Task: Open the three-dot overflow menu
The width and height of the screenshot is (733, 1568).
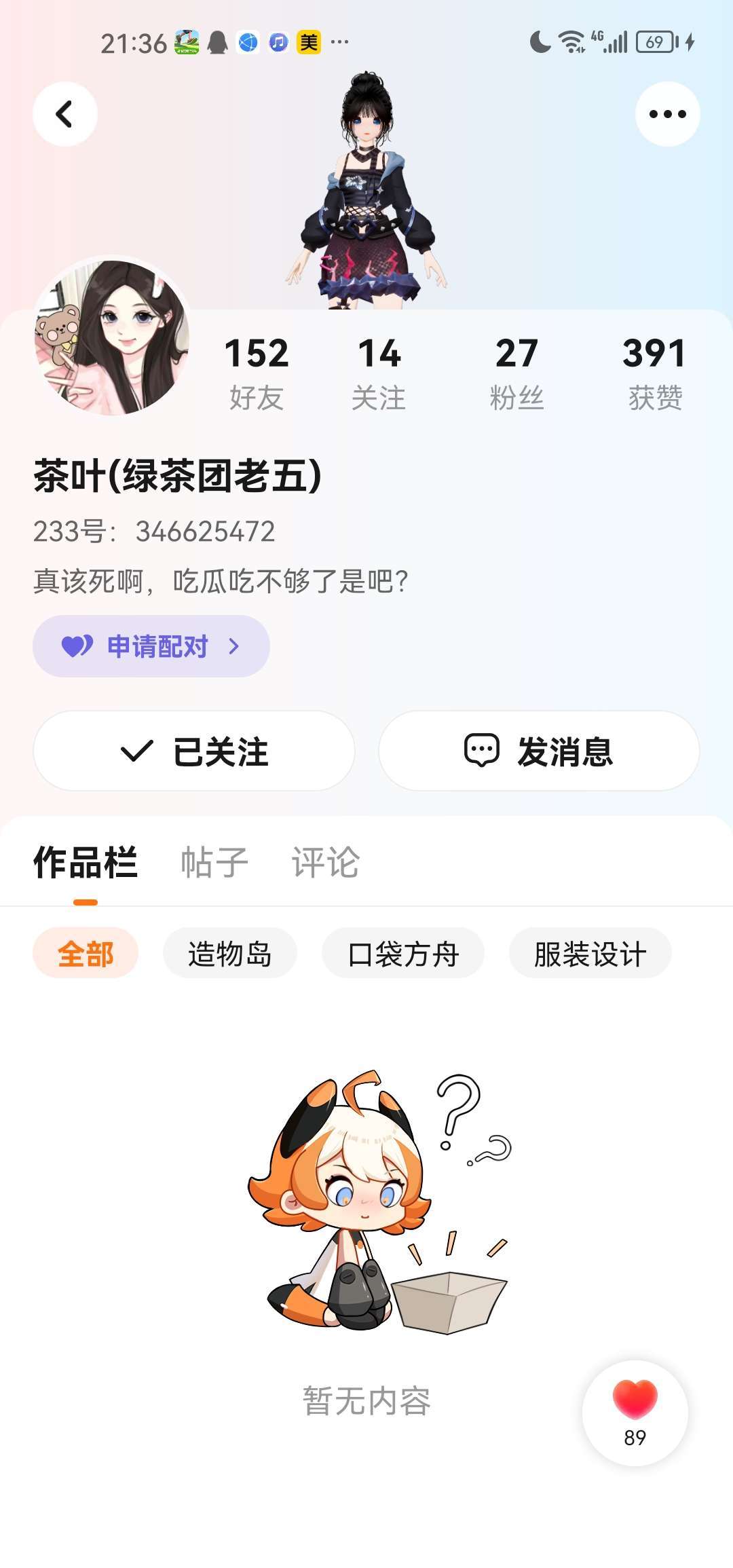Action: click(667, 114)
